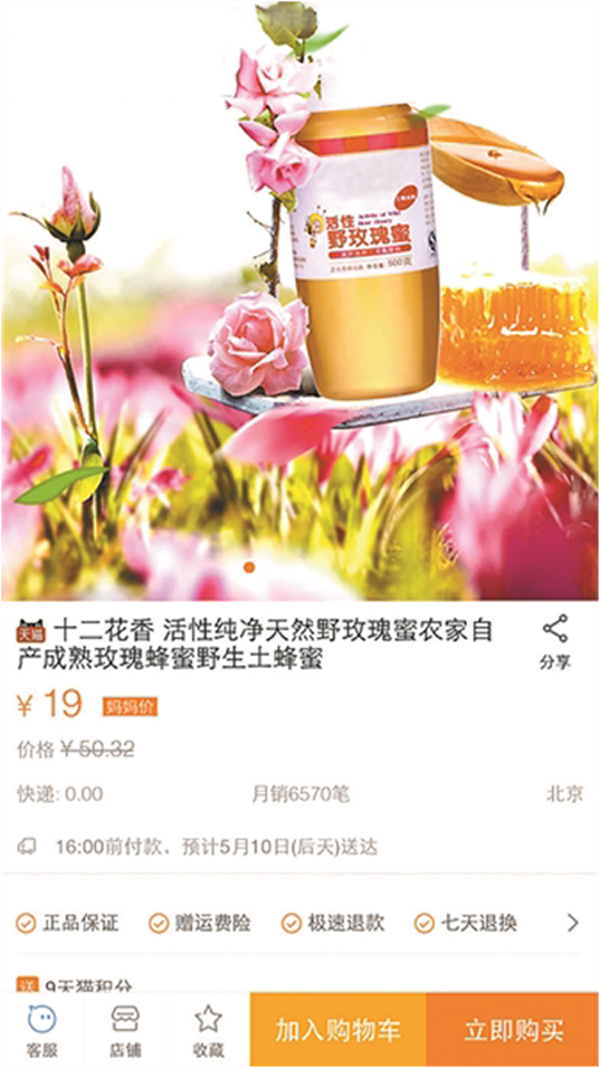Contact customer service 客服
The height and width of the screenshot is (1068, 600).
[x=41, y=1031]
